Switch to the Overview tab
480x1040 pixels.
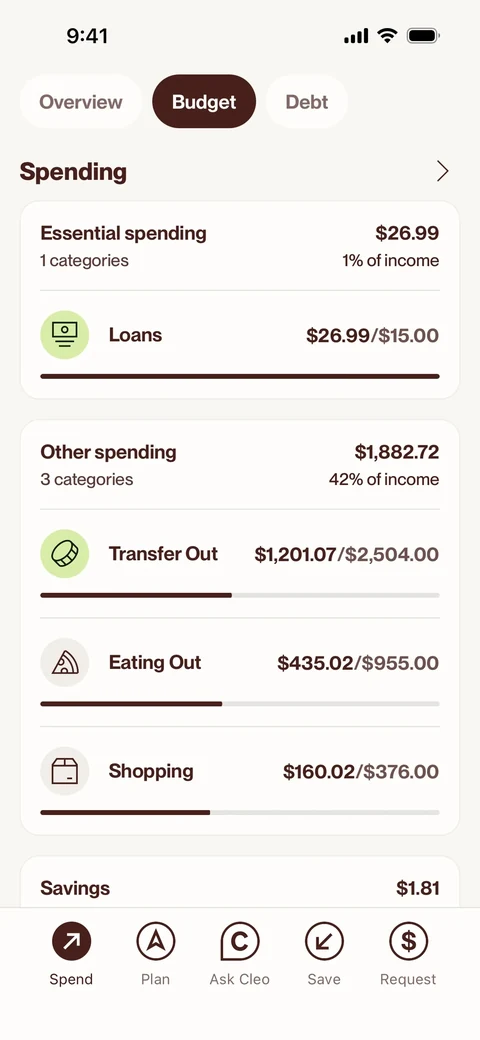point(81,101)
